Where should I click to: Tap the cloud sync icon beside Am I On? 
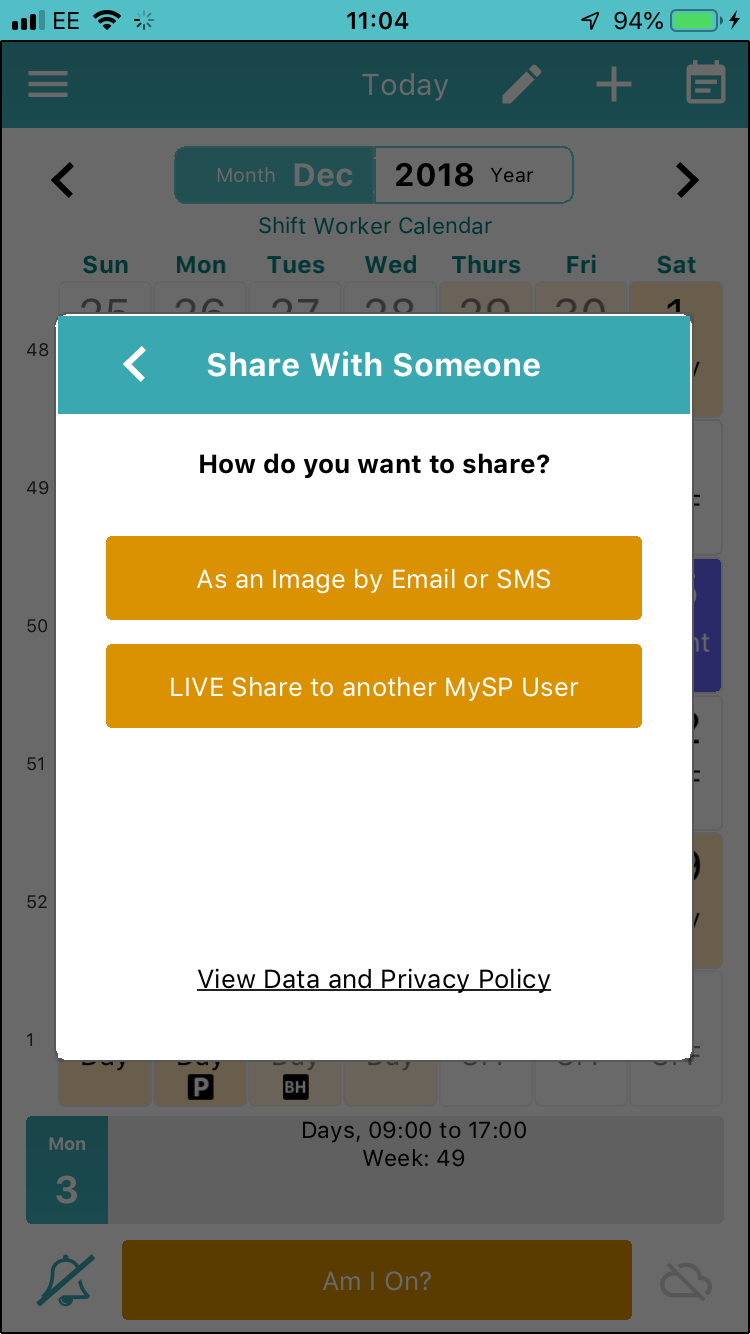(686, 1280)
